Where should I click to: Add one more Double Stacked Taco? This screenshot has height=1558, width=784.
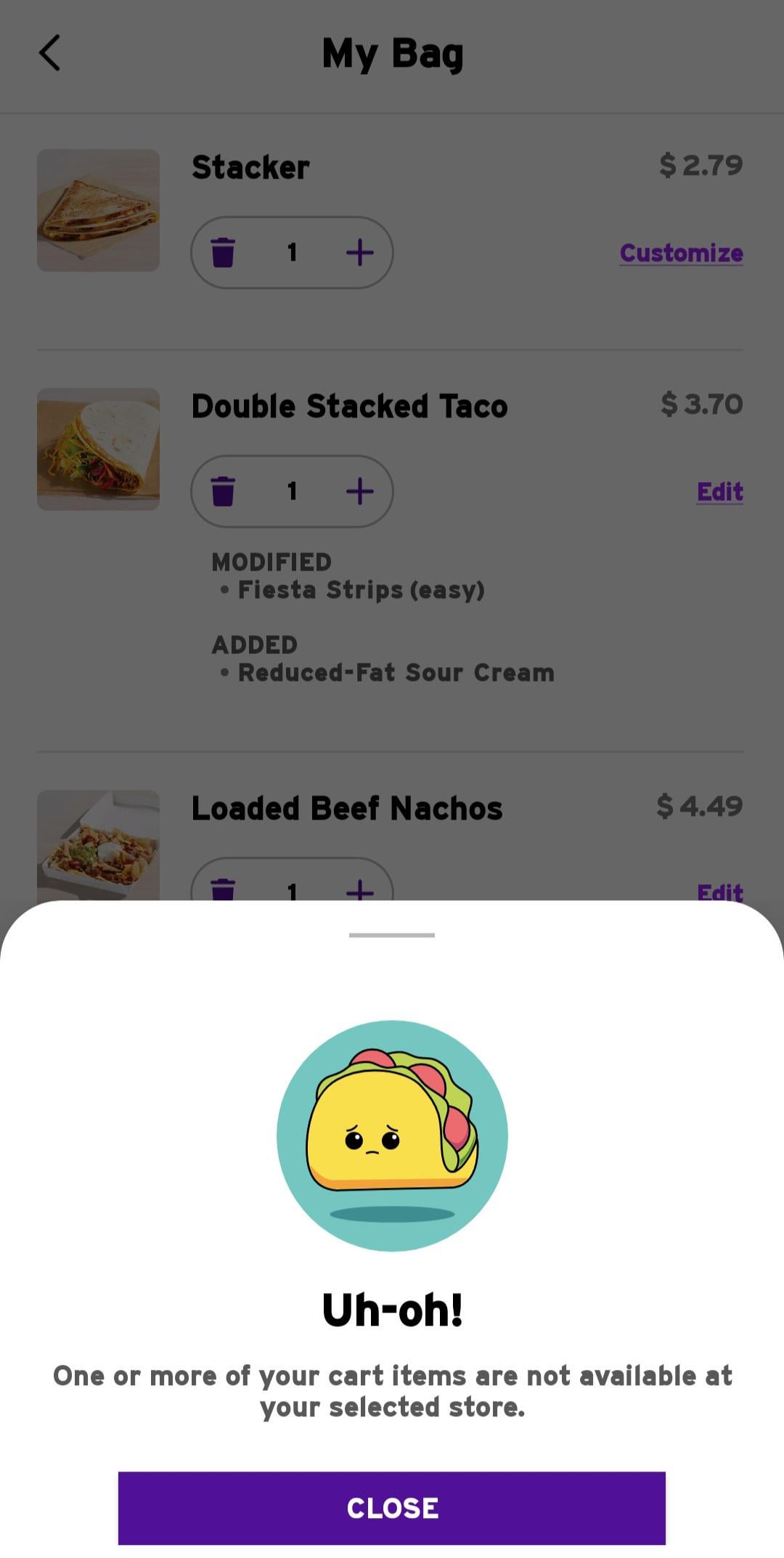360,492
